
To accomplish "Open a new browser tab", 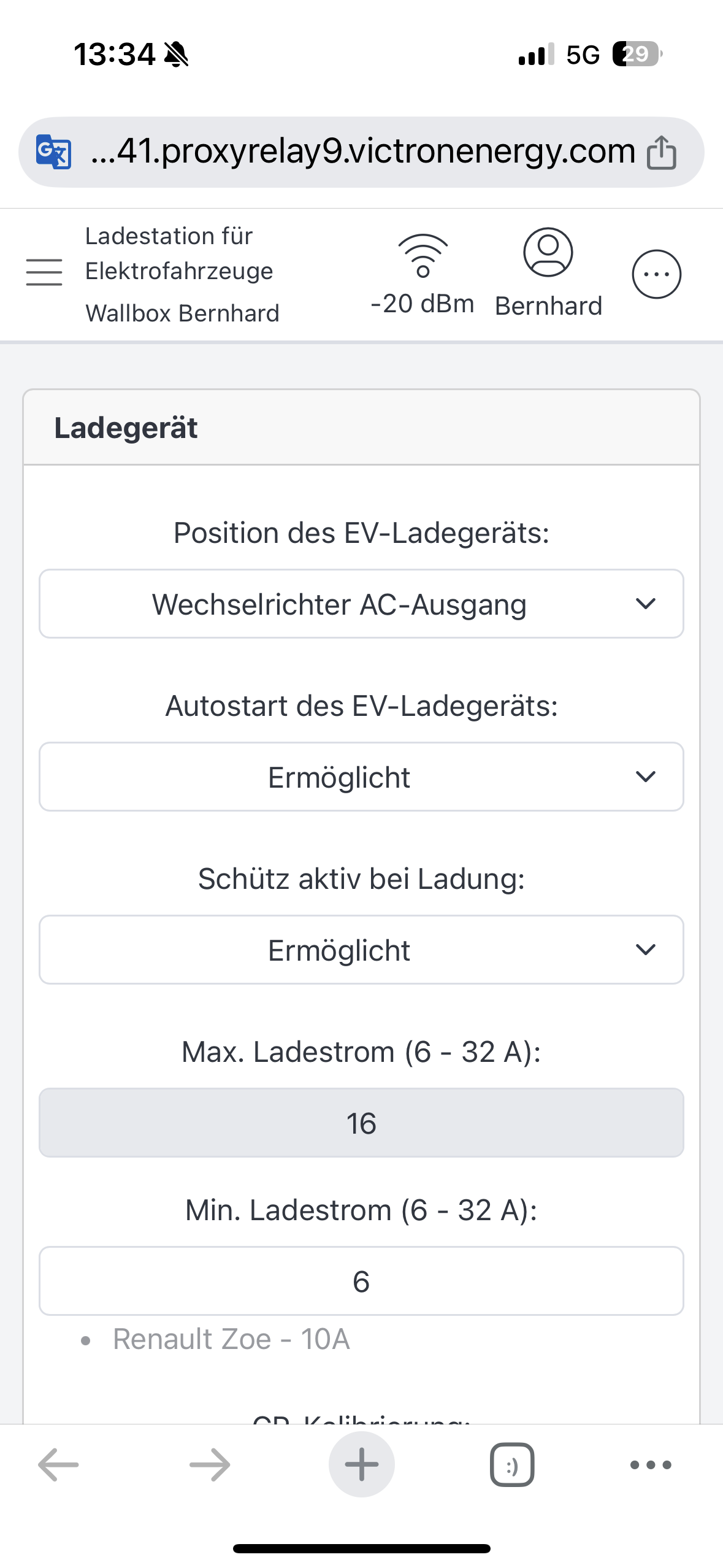I will 362,1465.
